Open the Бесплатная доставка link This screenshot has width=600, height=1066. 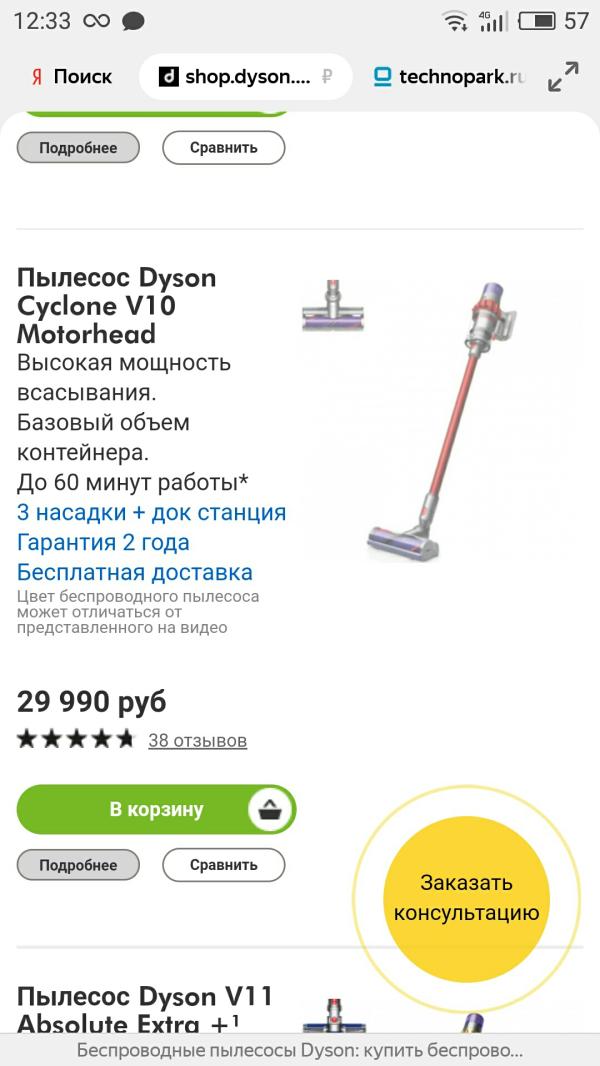(x=135, y=572)
